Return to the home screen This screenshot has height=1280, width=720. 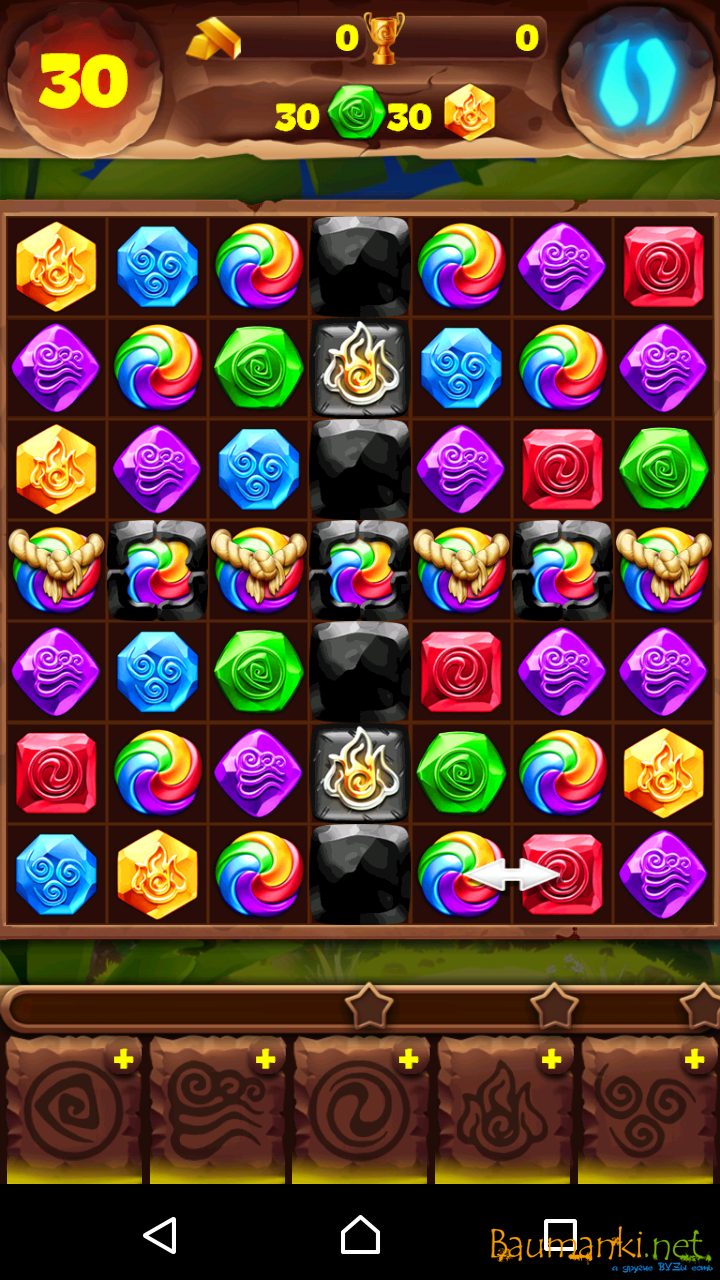360,1236
